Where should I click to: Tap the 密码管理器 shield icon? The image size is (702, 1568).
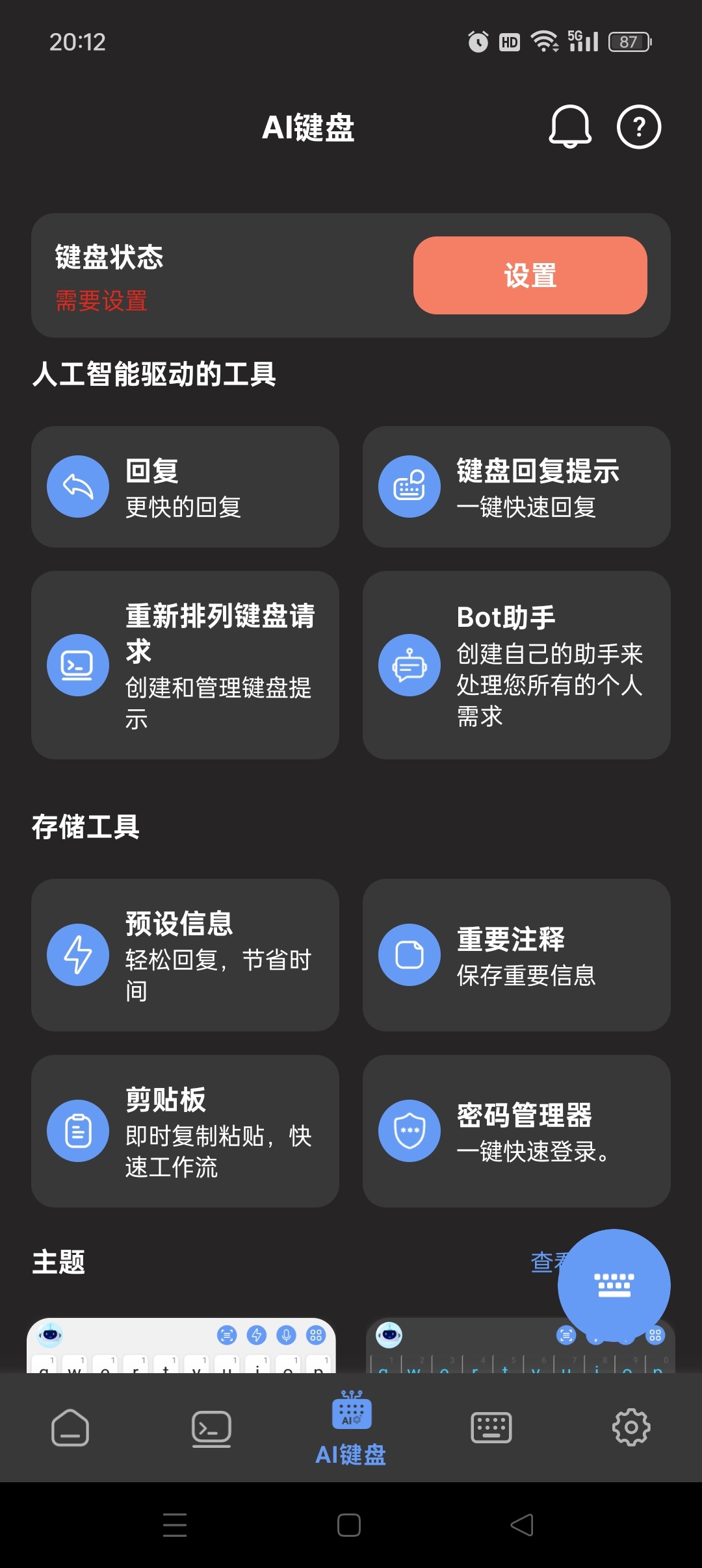[x=409, y=1130]
